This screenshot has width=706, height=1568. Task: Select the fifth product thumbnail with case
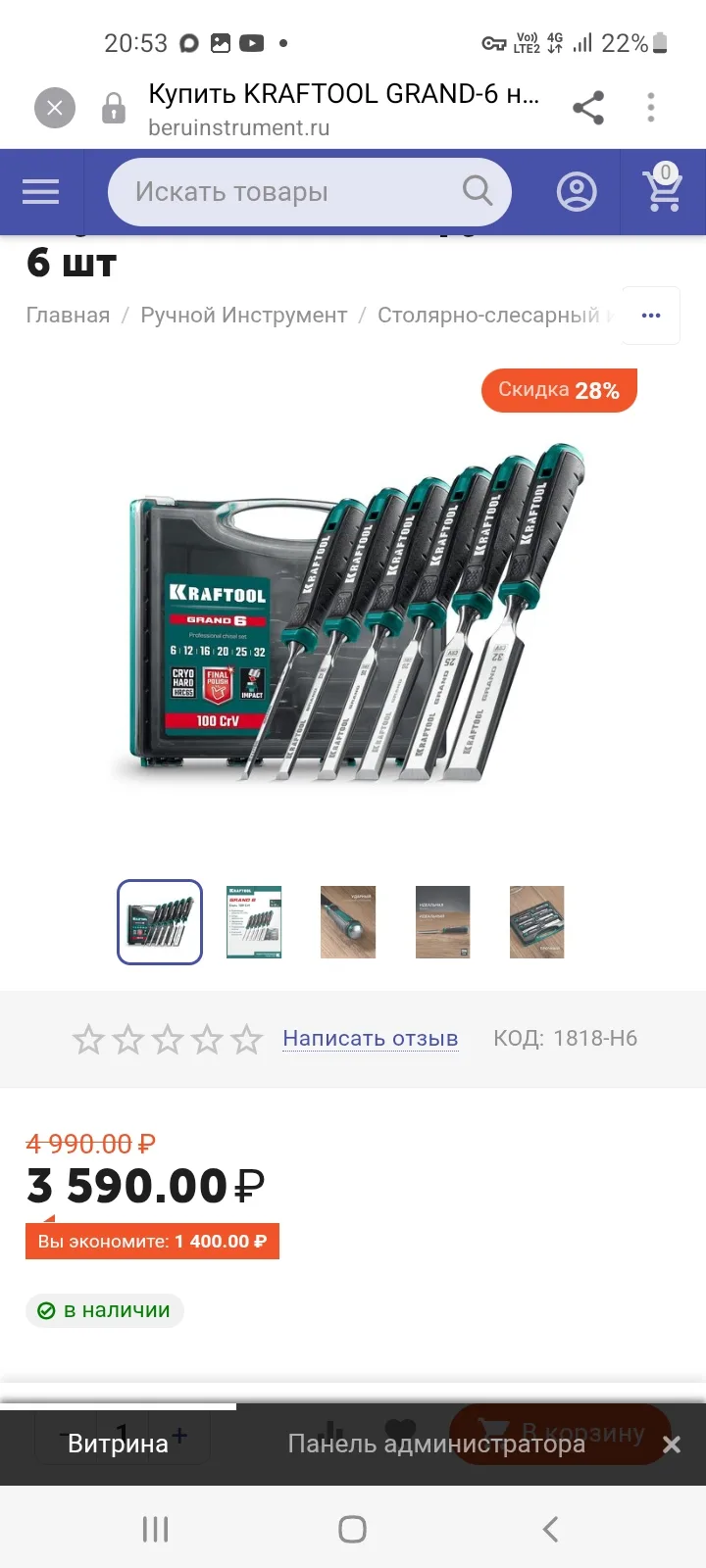click(537, 922)
